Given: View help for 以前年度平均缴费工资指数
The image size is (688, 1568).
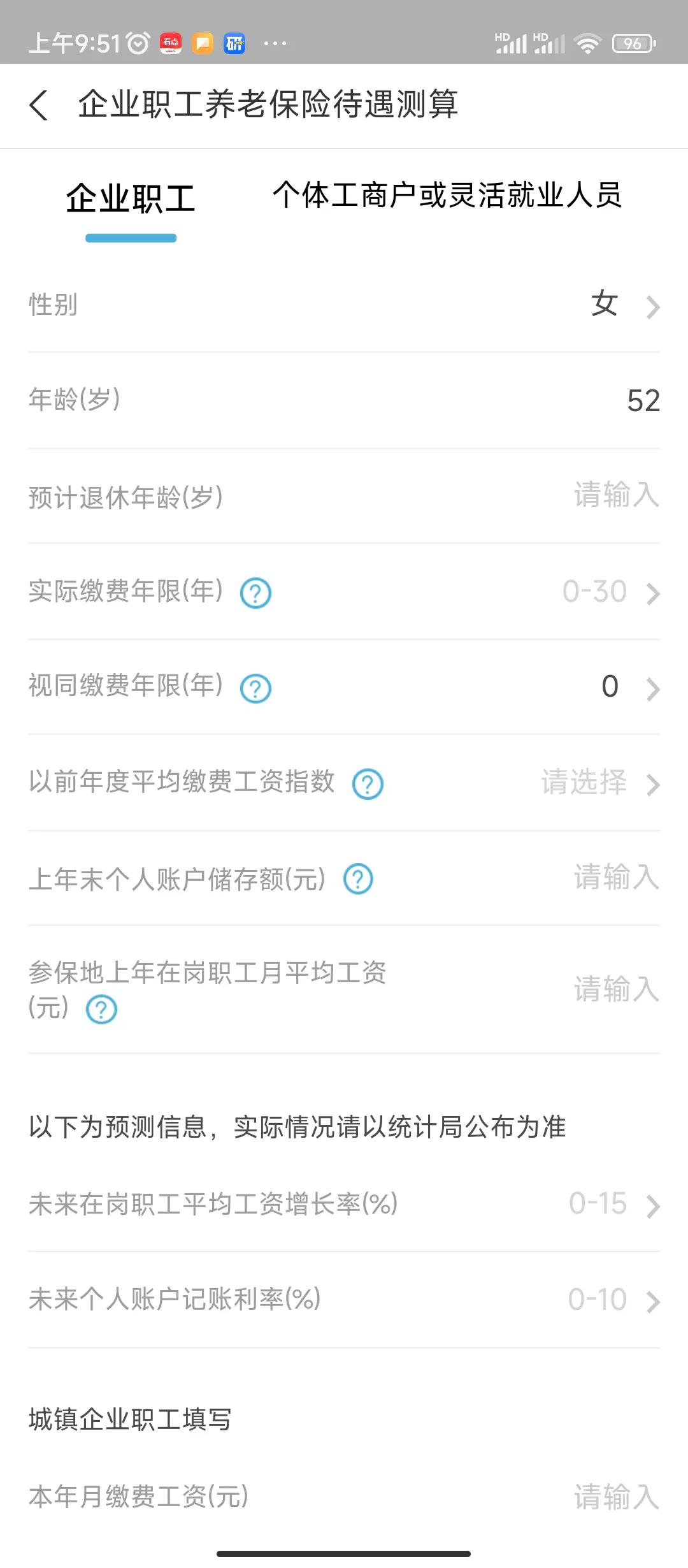Looking at the screenshot, I should click(368, 784).
